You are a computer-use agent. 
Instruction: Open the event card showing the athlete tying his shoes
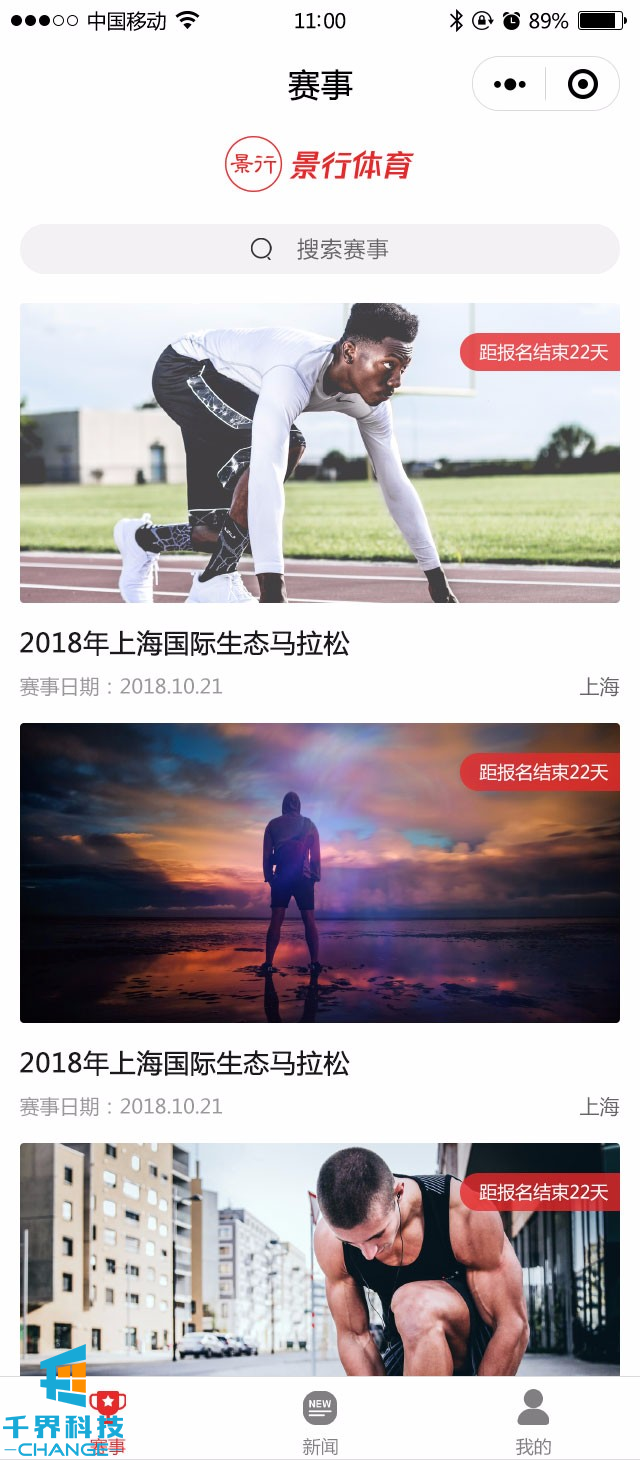pyautogui.click(x=320, y=1260)
